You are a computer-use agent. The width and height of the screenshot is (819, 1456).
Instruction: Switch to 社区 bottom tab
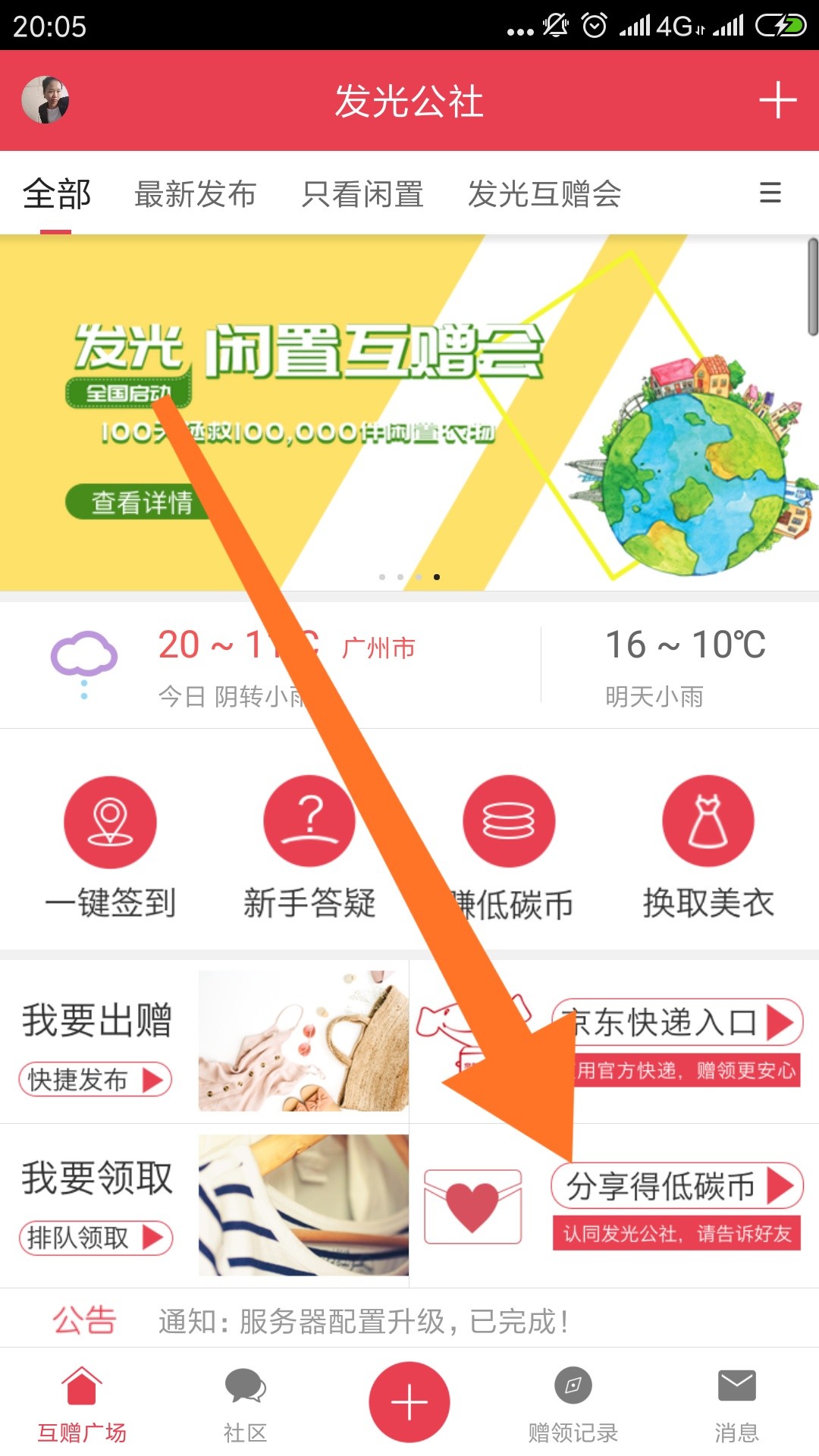[246, 1405]
